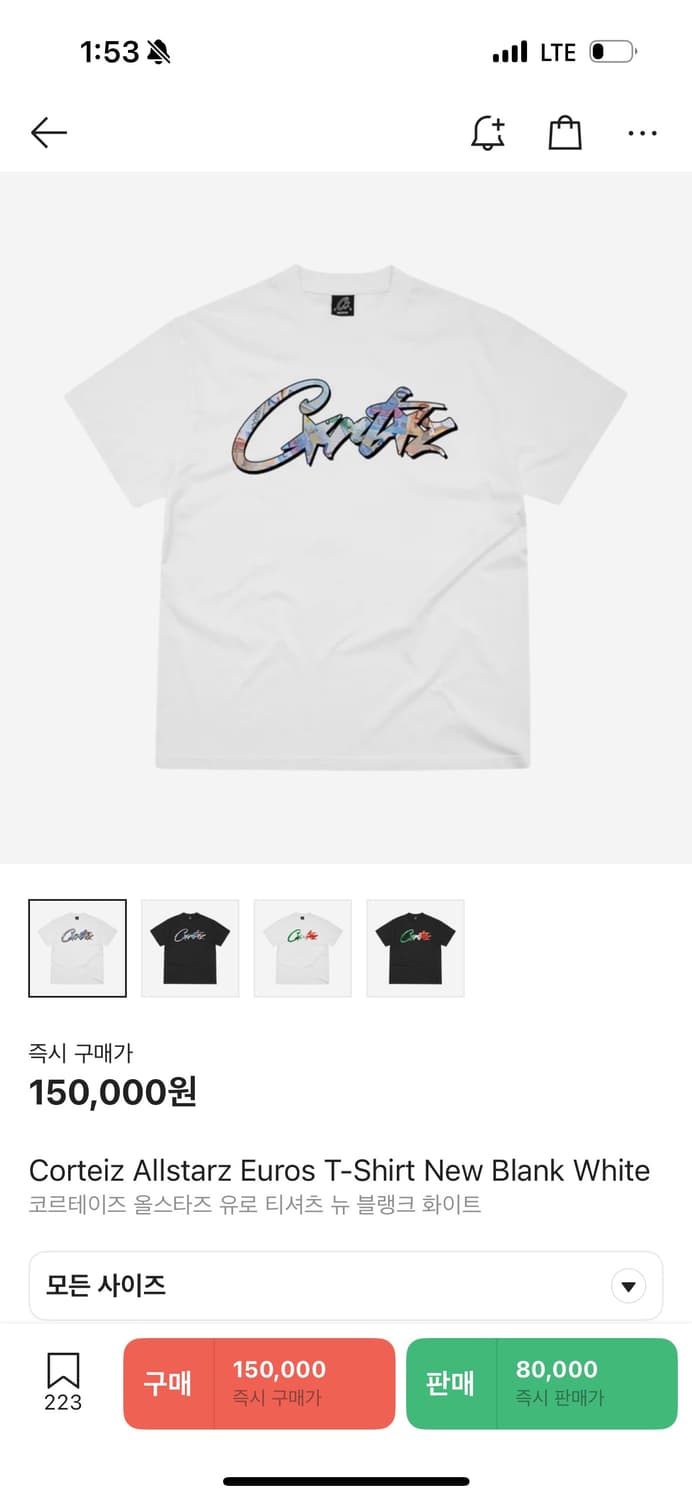This screenshot has height=1500, width=692.
Task: Tap the red 구매 buy button
Action: (x=259, y=1383)
